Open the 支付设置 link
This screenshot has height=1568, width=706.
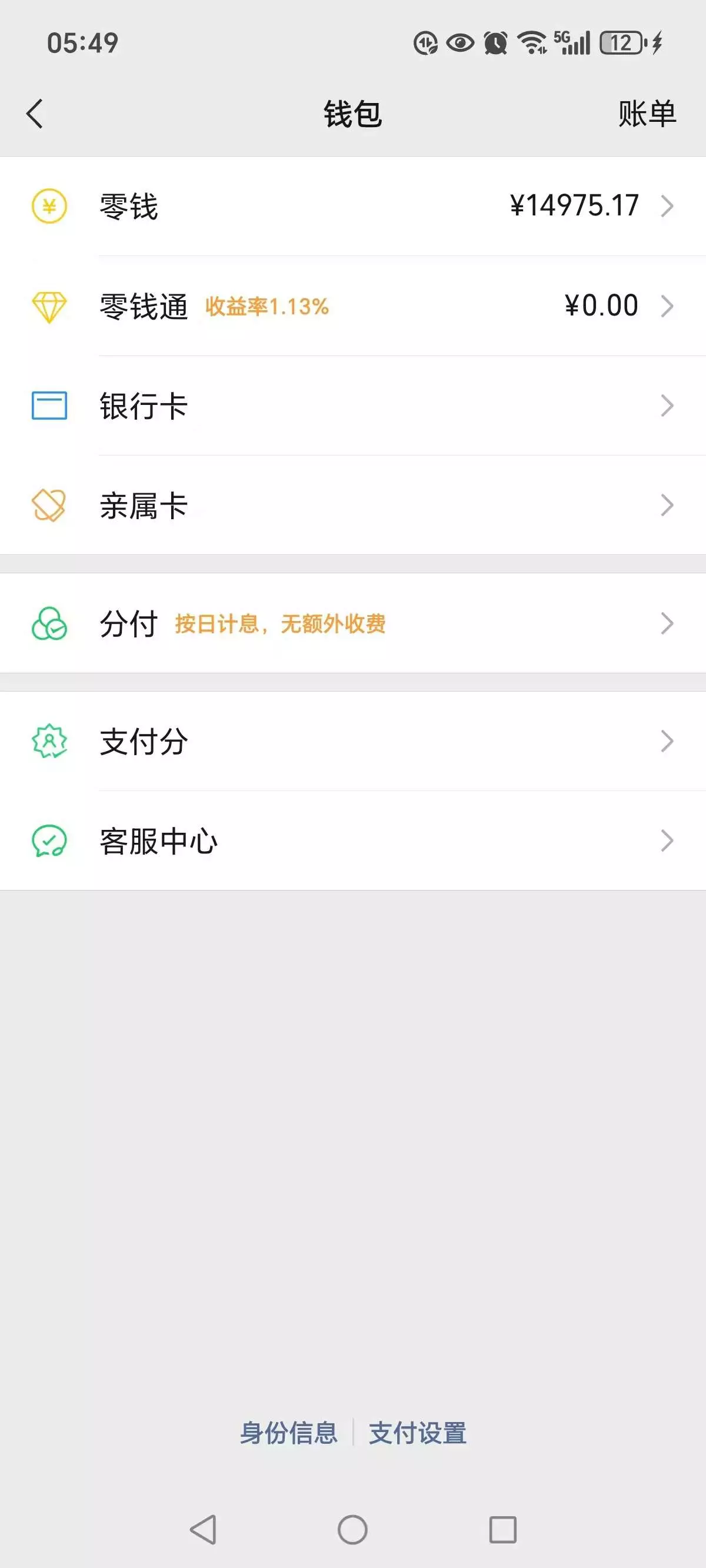tap(418, 1433)
